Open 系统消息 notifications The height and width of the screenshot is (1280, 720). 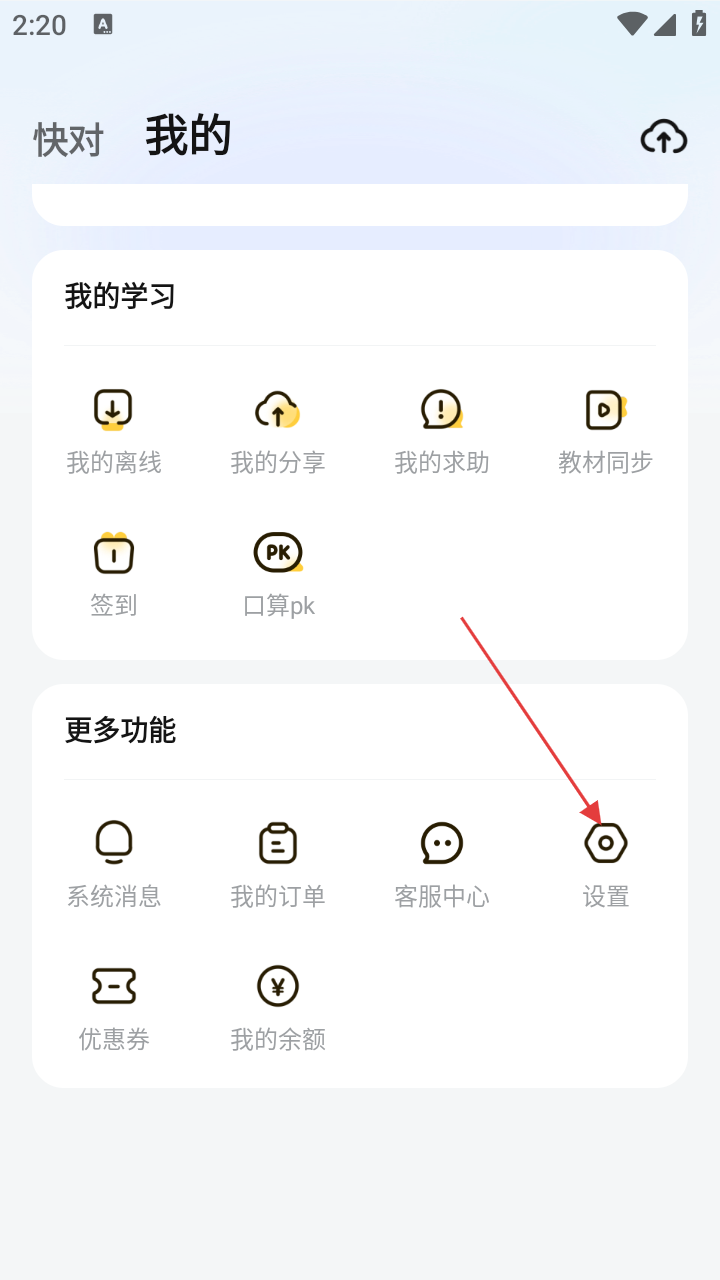click(x=114, y=864)
